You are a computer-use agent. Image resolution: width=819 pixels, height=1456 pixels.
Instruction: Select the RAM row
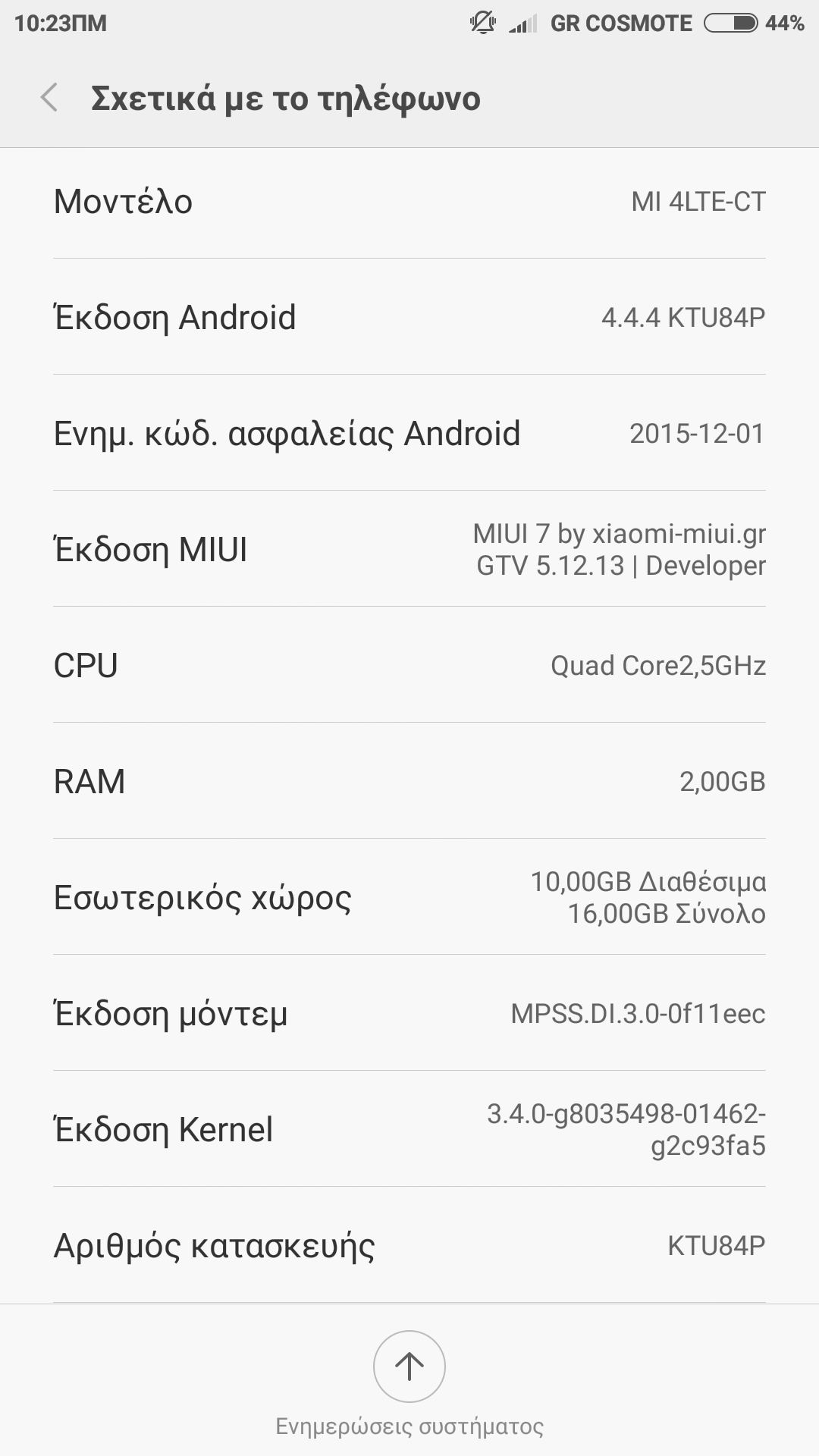coord(409,781)
